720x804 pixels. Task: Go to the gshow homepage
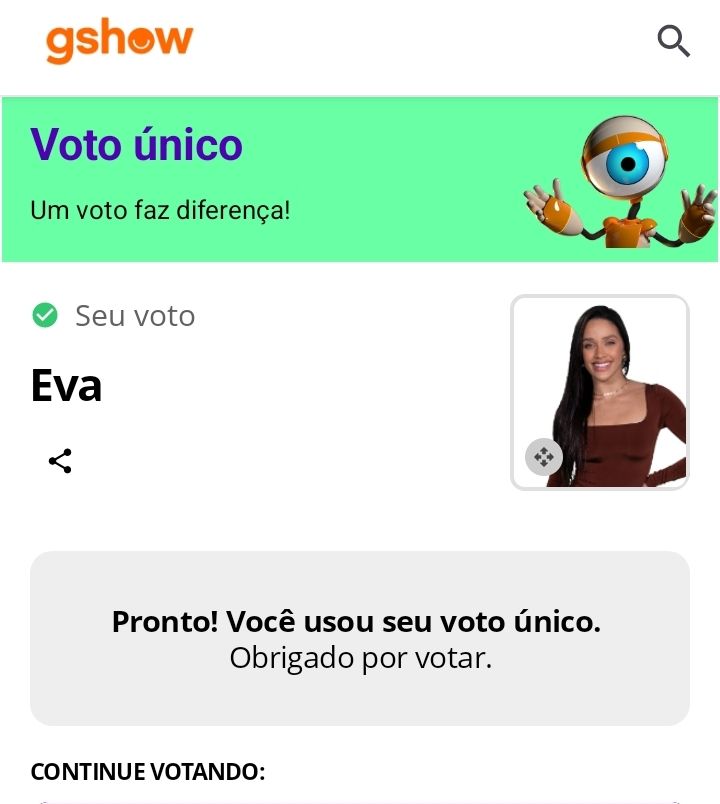[x=119, y=41]
